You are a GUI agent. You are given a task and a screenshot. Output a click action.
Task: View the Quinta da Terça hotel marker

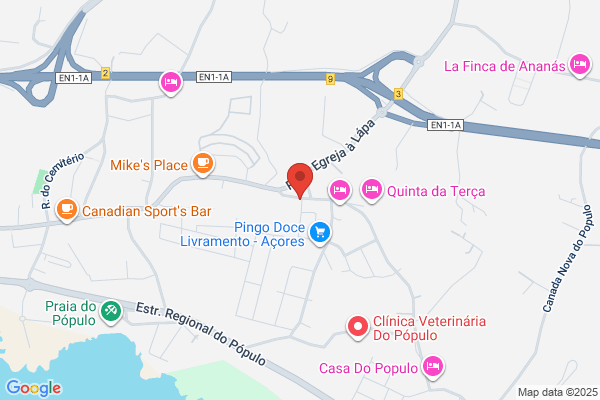point(372,190)
